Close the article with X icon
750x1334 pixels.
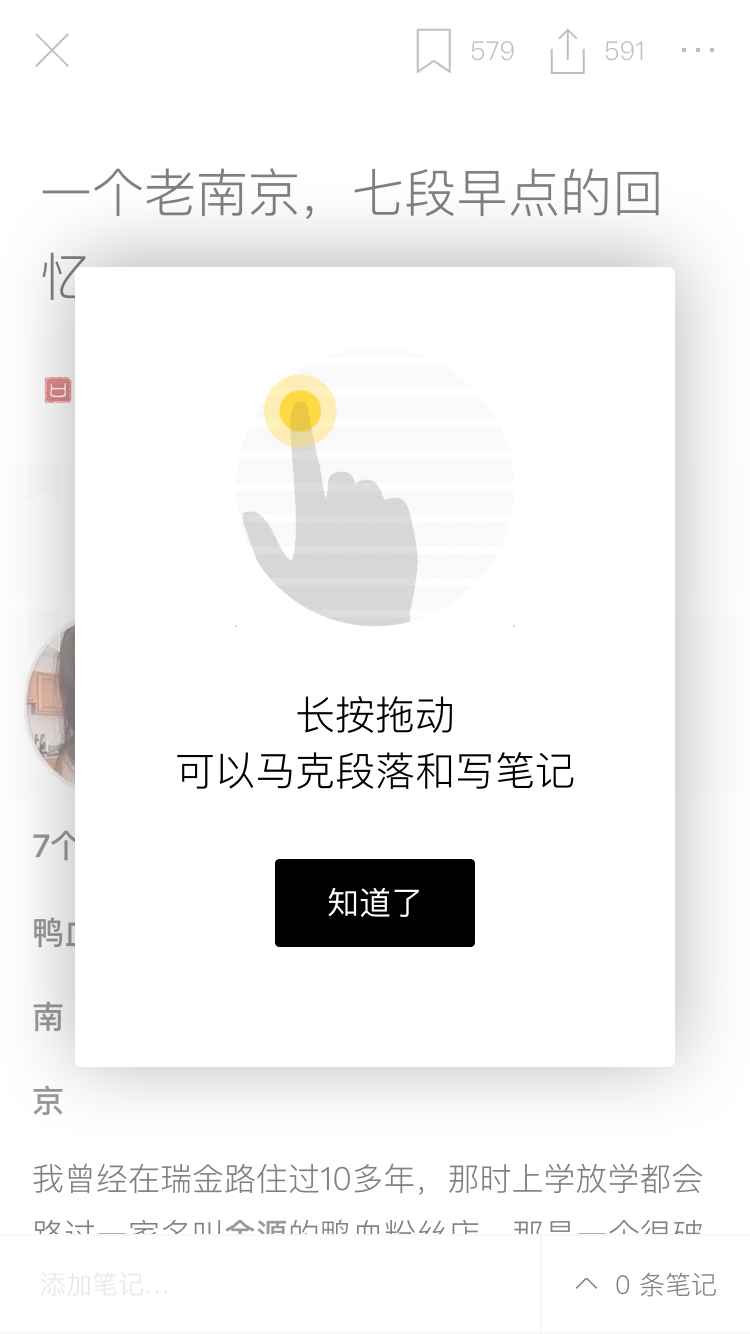coord(52,50)
